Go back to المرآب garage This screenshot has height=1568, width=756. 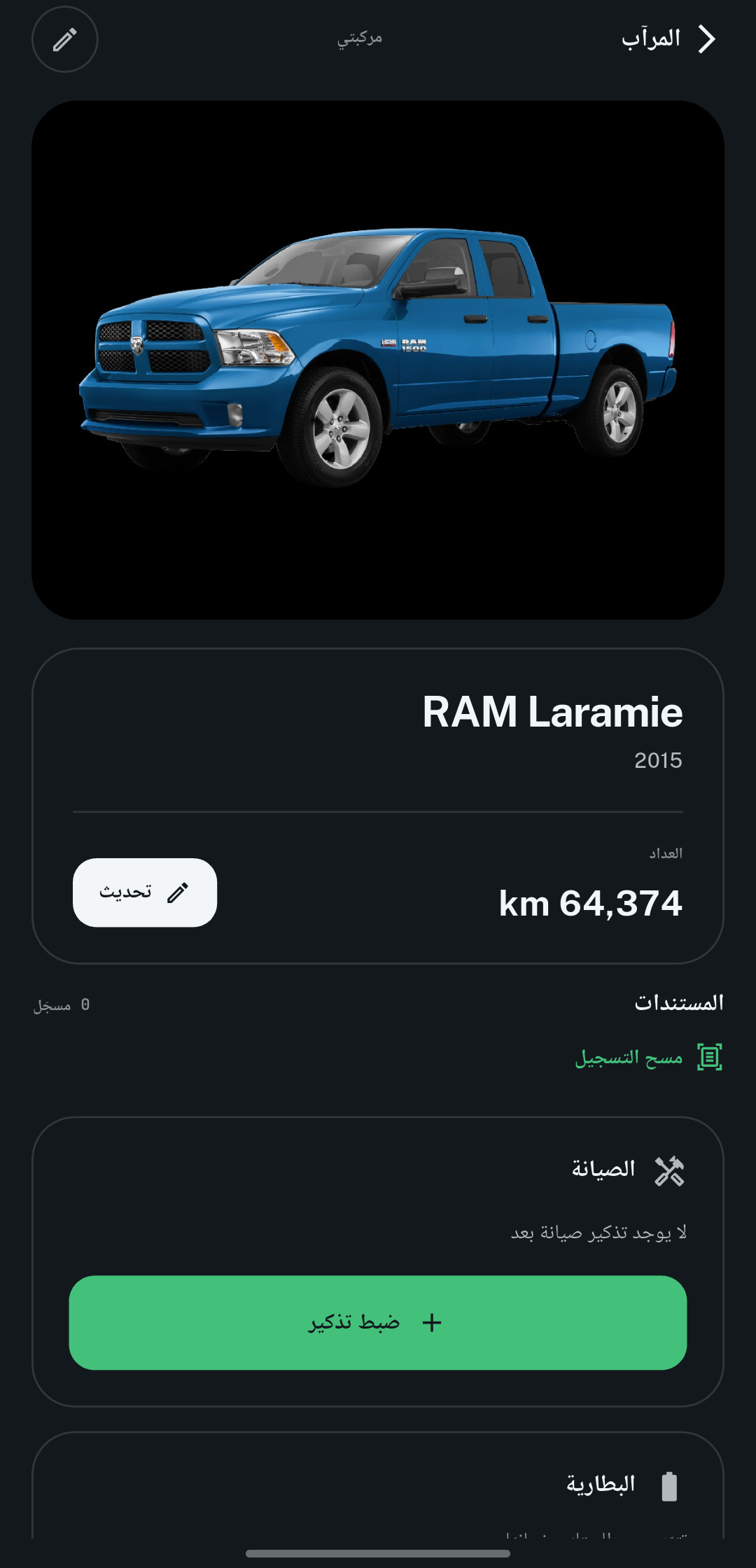(x=668, y=38)
